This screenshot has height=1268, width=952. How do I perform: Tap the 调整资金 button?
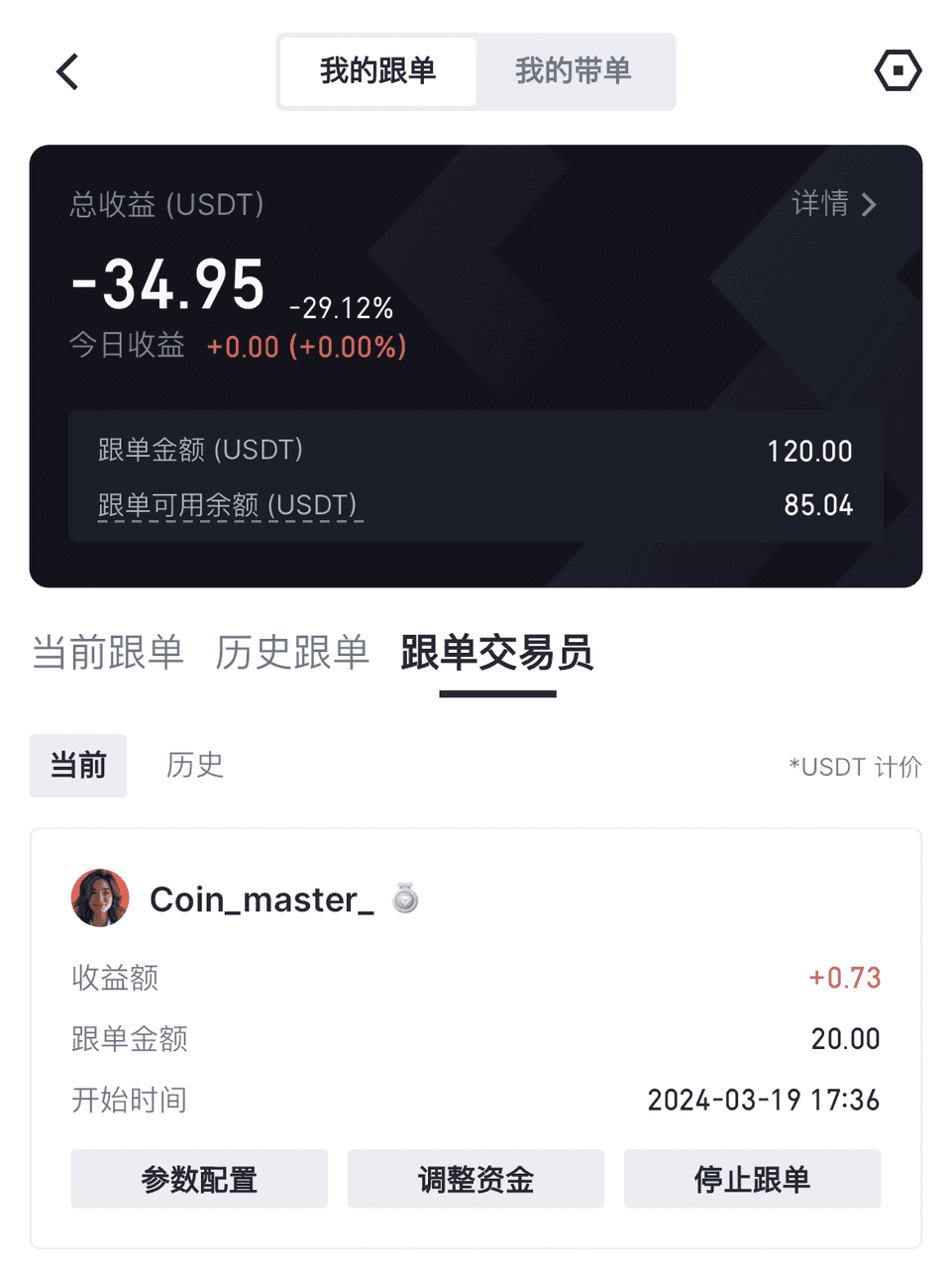476,1179
